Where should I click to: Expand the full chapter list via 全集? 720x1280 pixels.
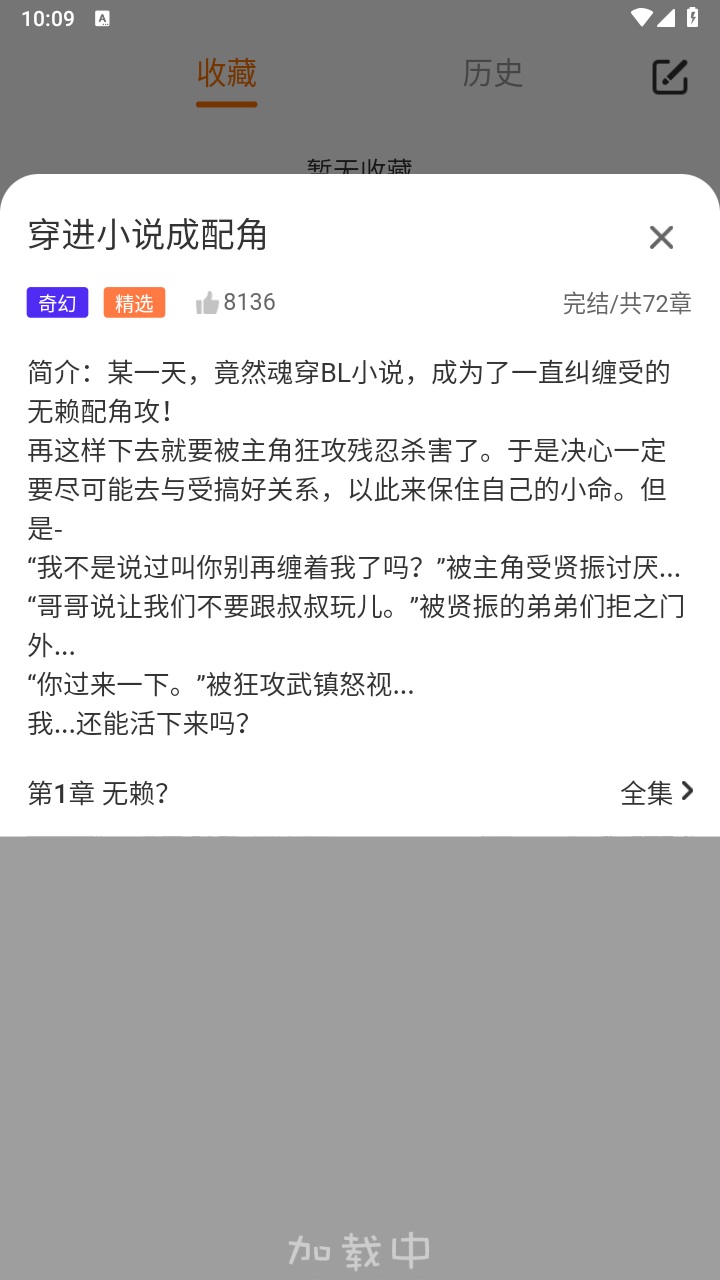click(x=644, y=793)
